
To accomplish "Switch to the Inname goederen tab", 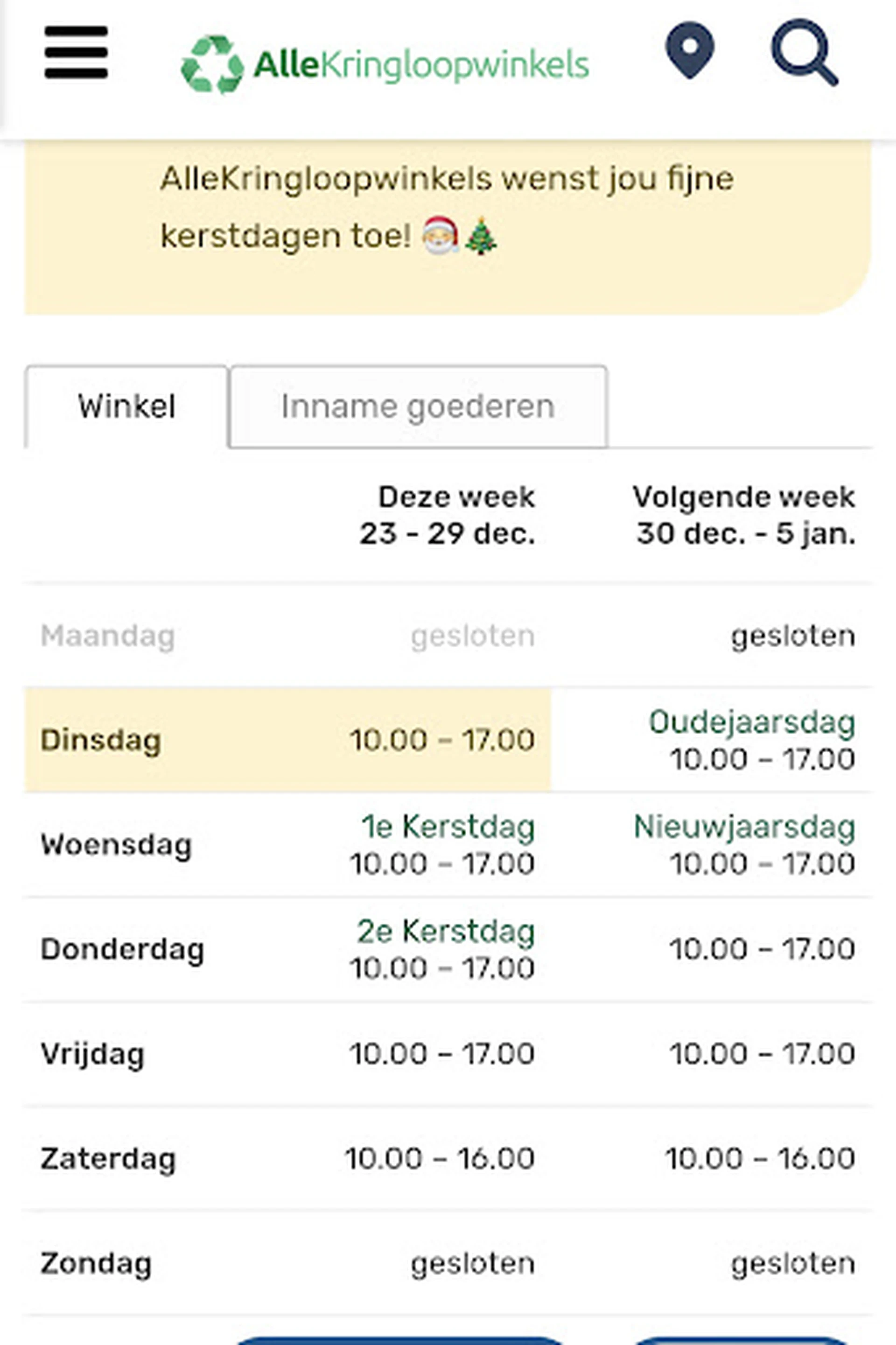I will tap(418, 406).
